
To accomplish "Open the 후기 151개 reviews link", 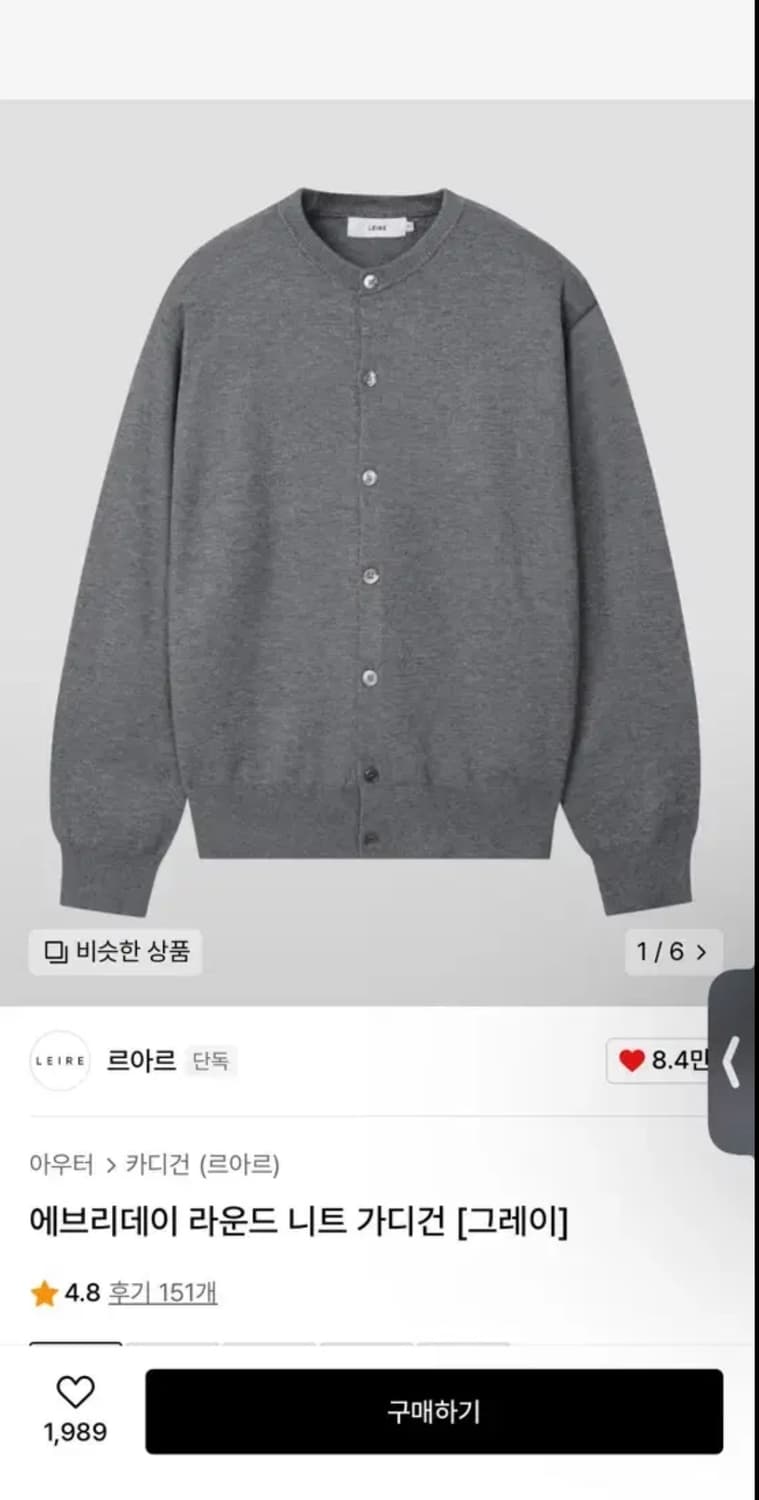I will coord(162,1293).
